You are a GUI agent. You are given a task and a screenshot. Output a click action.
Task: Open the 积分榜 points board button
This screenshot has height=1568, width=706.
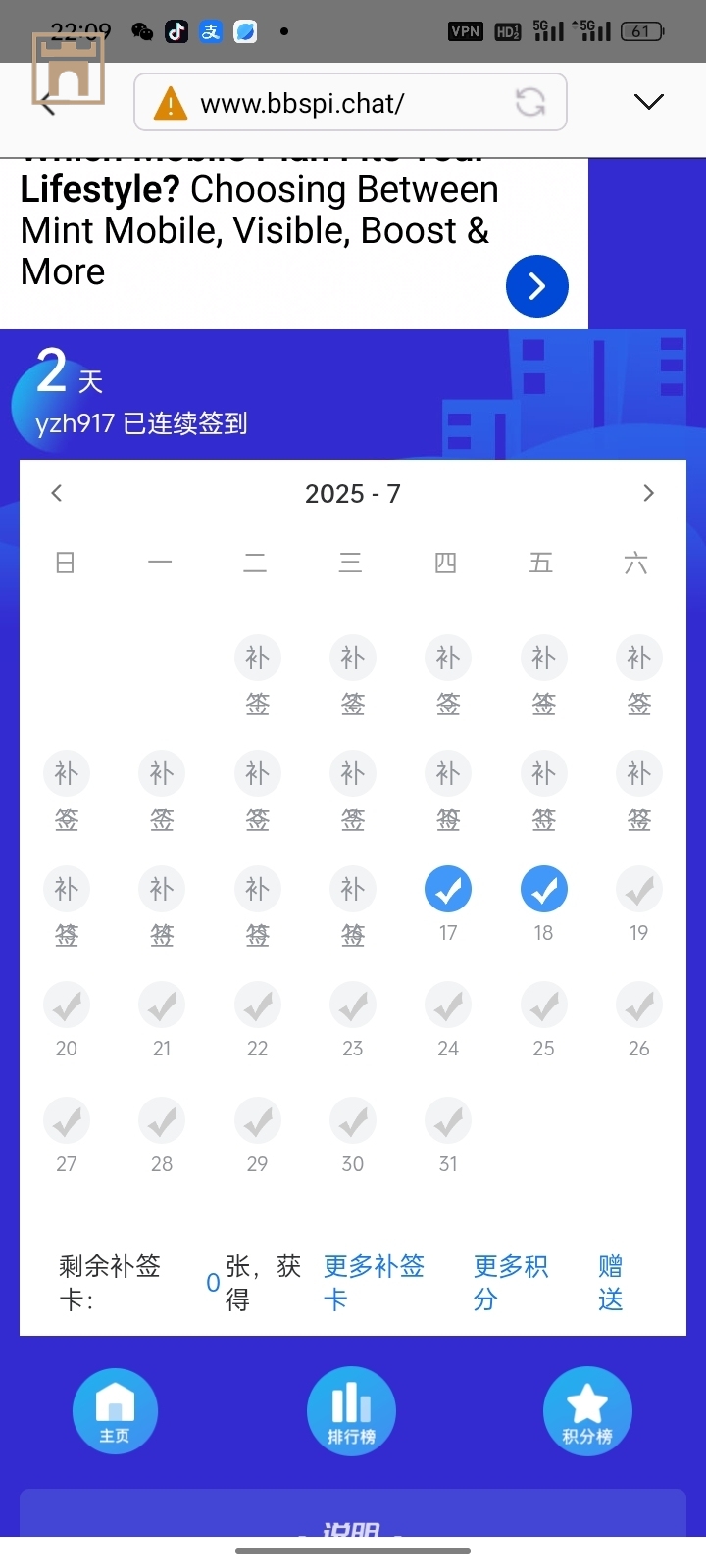pyautogui.click(x=586, y=1411)
